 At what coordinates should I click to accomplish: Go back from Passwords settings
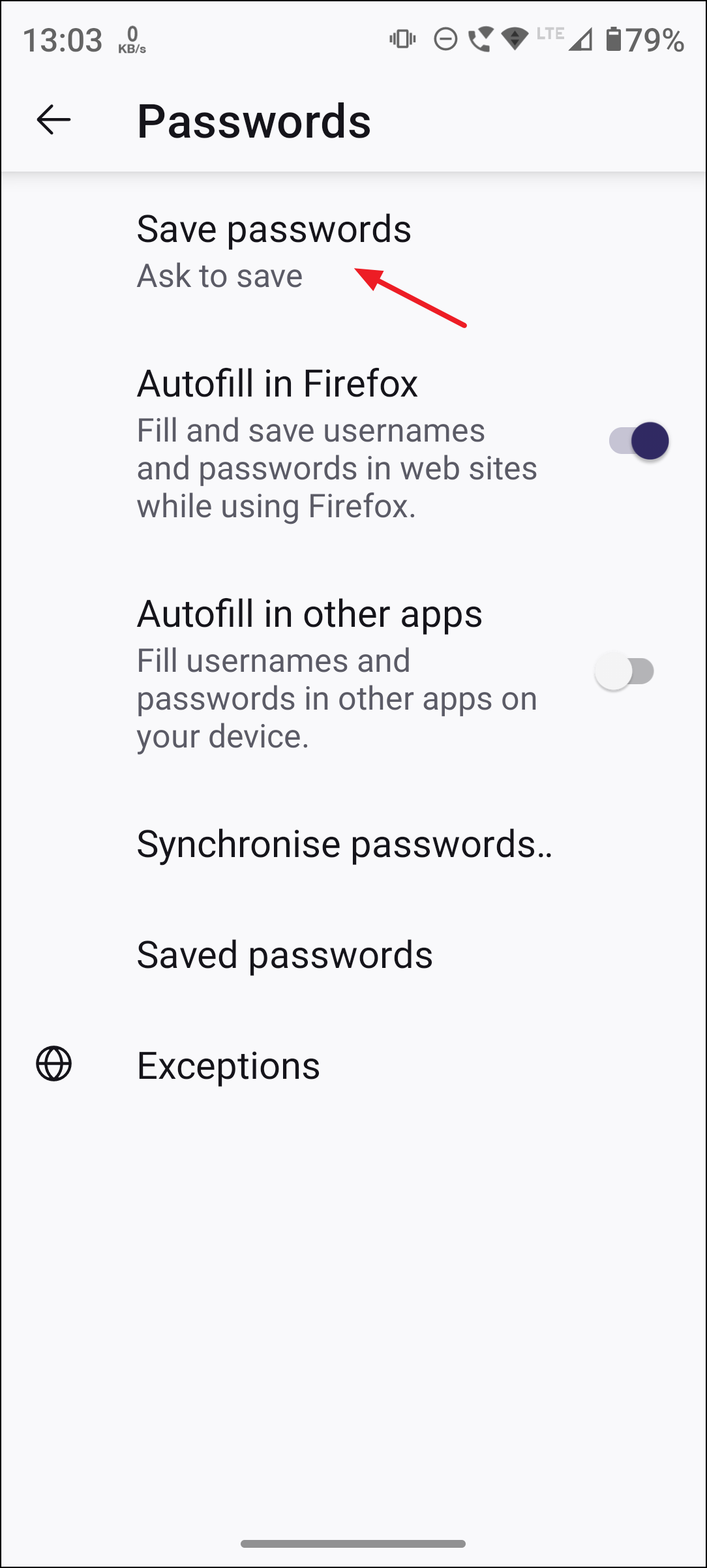coord(53,120)
